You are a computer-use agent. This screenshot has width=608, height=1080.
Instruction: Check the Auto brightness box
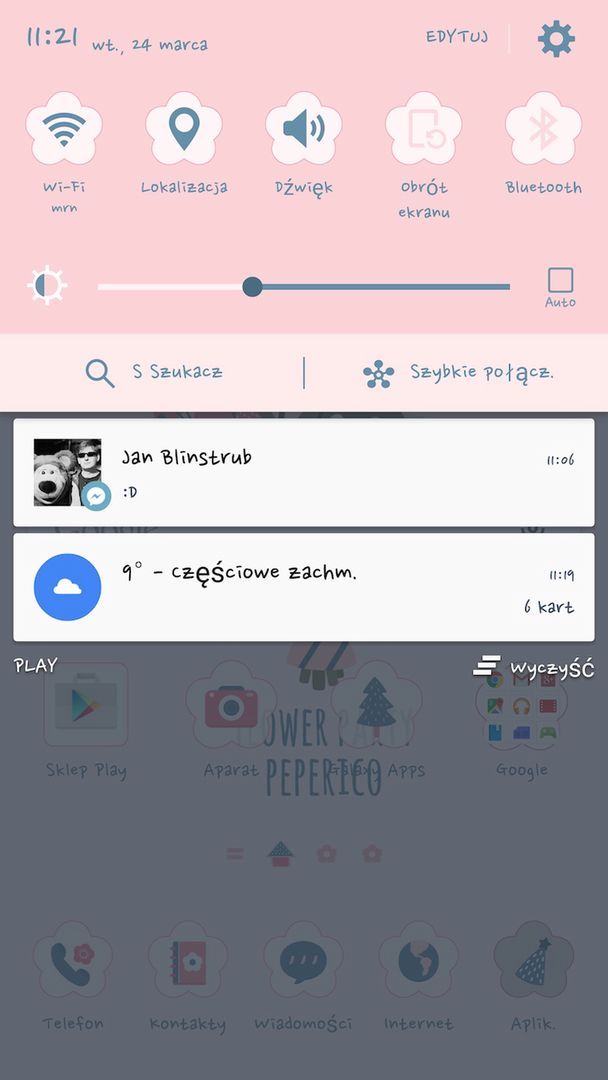coord(560,280)
